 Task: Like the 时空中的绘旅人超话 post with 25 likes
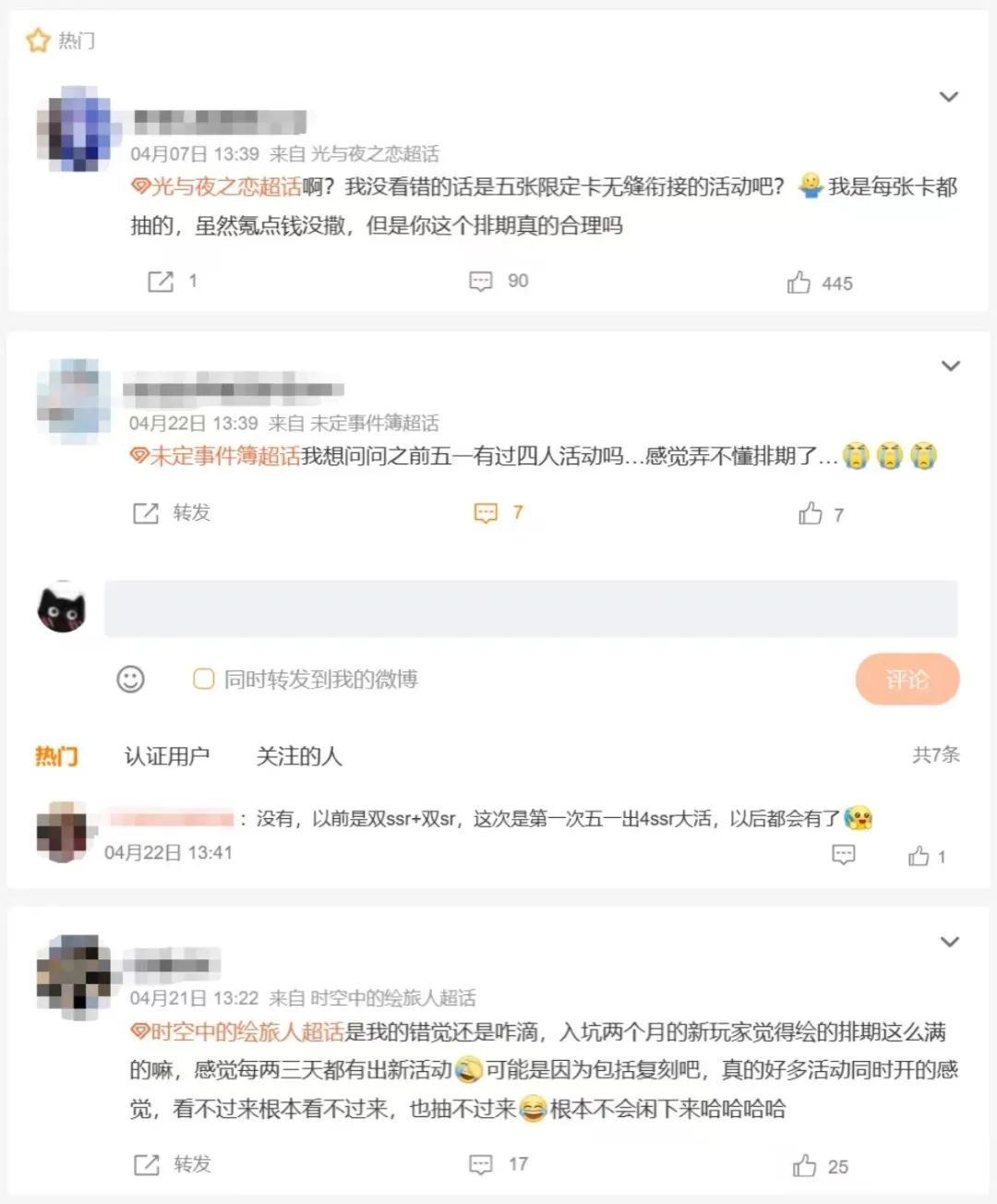pyautogui.click(x=805, y=1166)
